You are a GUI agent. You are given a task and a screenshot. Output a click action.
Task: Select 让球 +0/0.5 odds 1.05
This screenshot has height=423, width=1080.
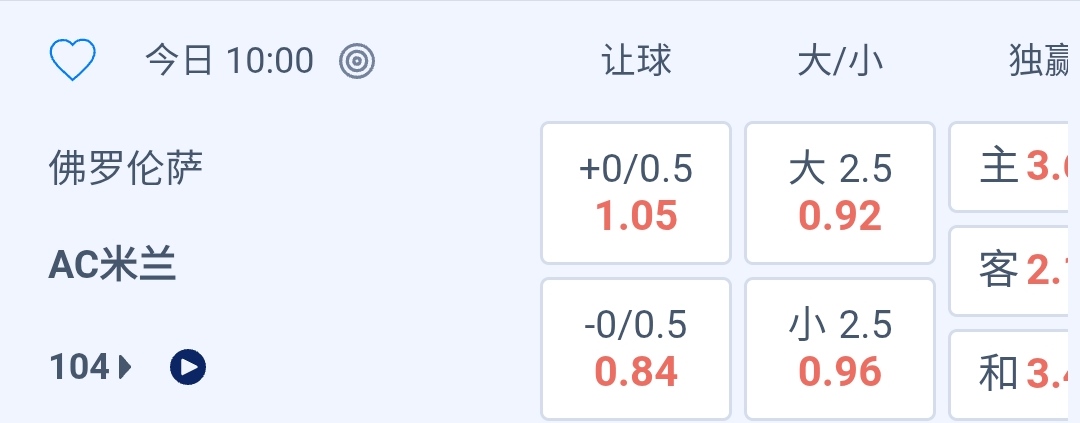[x=636, y=193]
